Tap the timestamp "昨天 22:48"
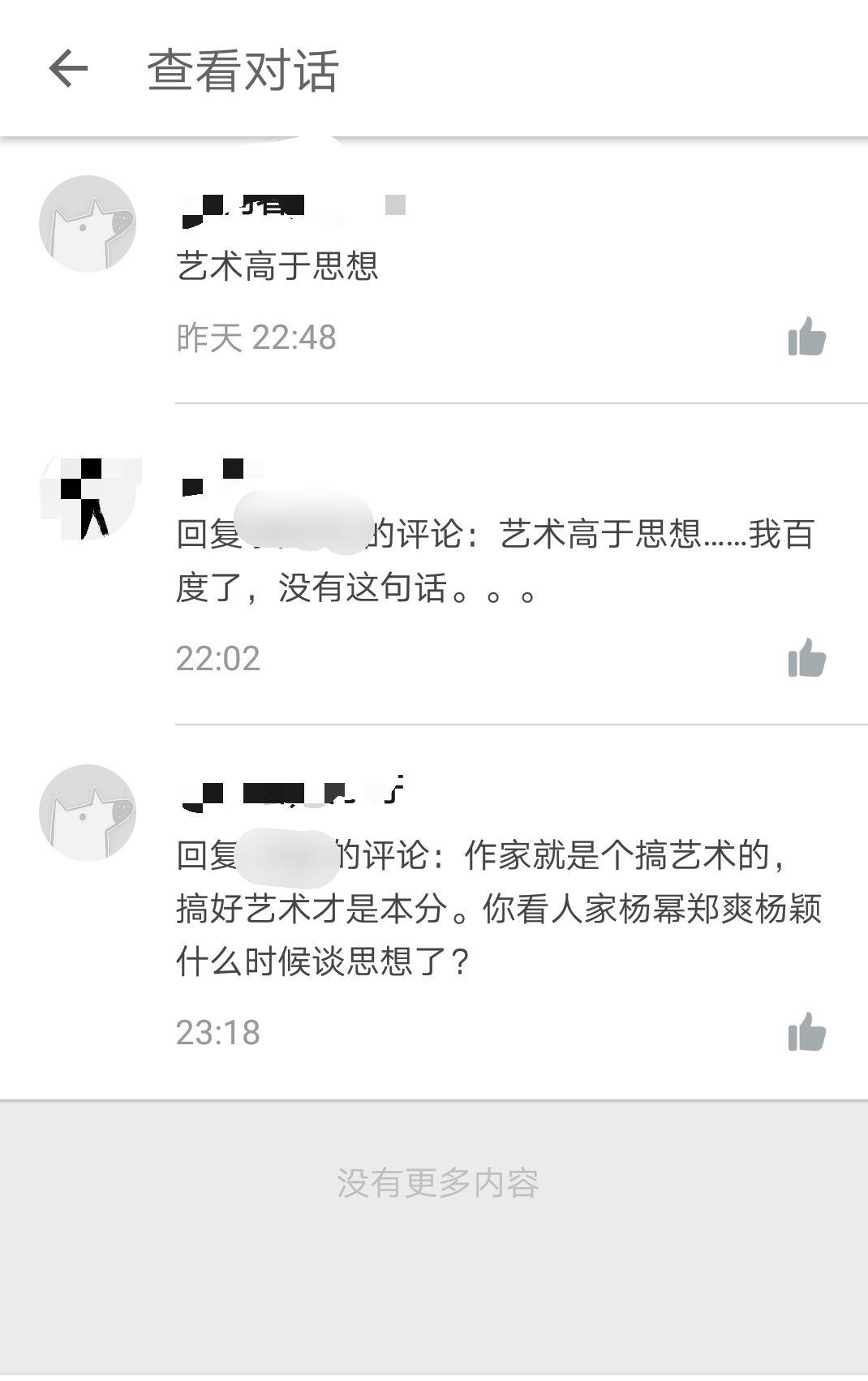The height and width of the screenshot is (1381, 868). coord(256,337)
